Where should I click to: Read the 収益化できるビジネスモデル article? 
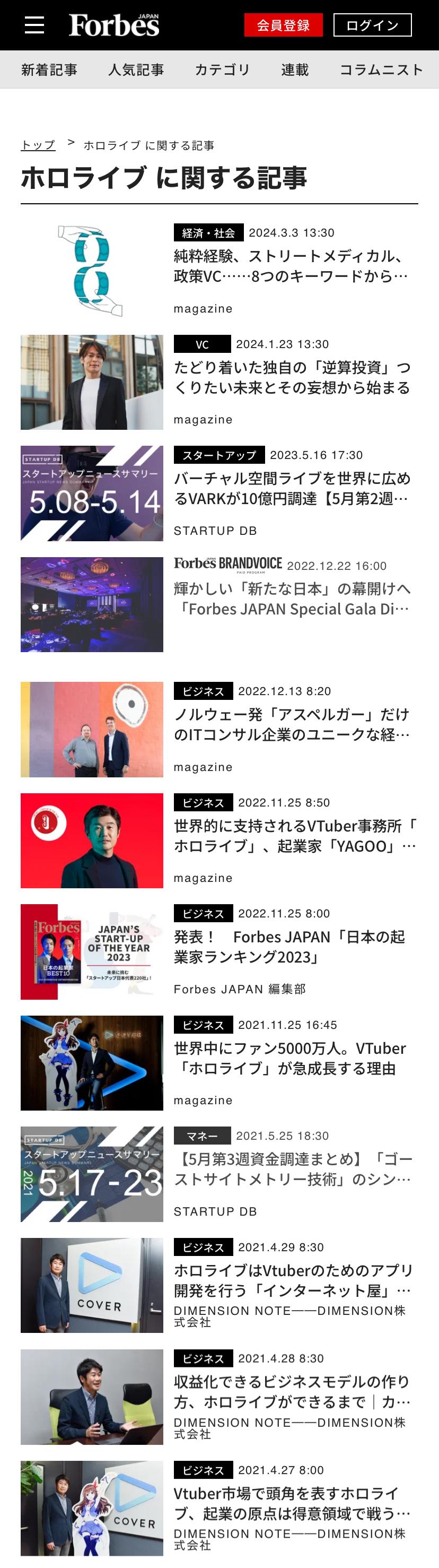(x=292, y=1391)
